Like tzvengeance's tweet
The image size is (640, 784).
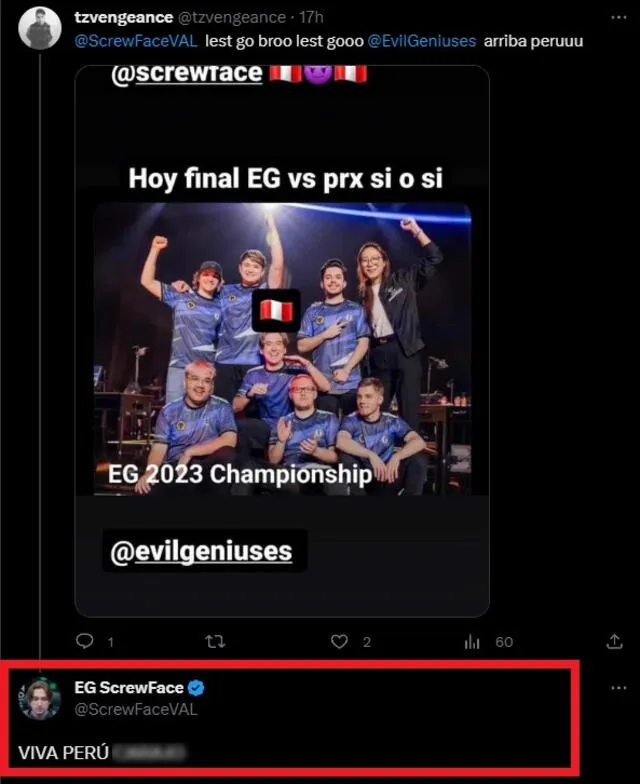[341, 642]
